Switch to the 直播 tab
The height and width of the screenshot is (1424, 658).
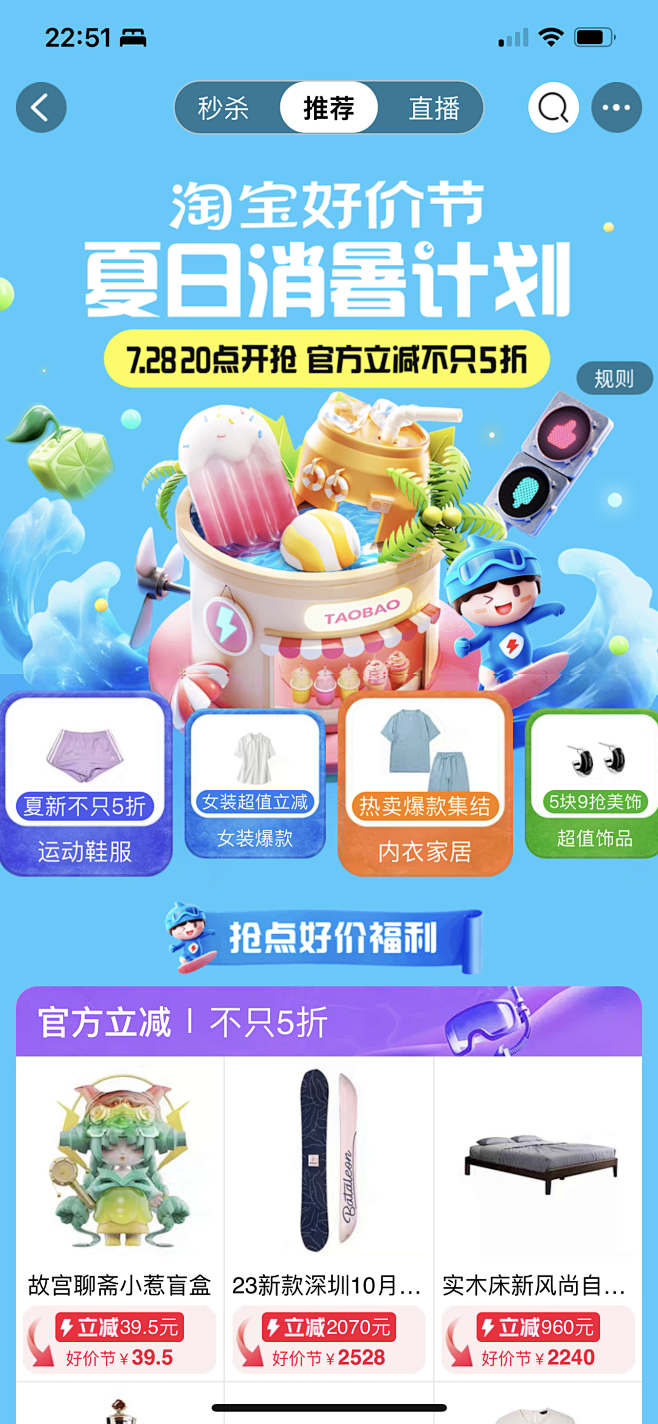[x=434, y=108]
